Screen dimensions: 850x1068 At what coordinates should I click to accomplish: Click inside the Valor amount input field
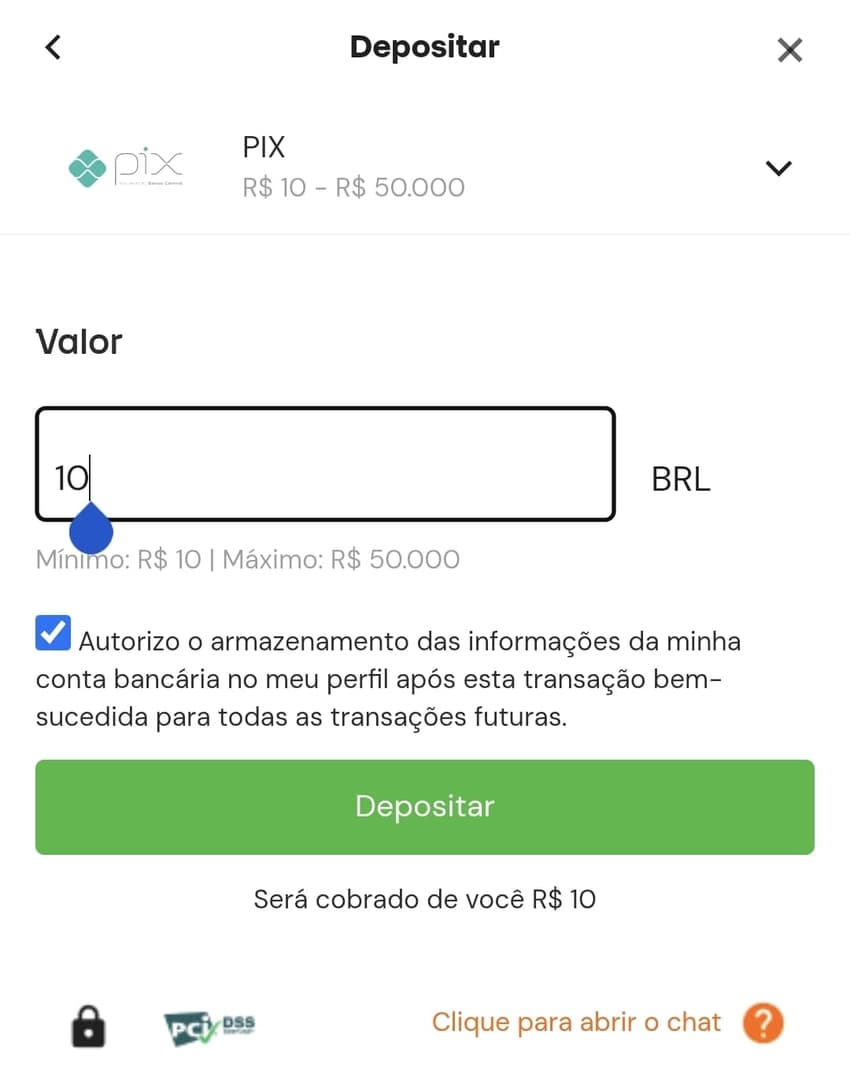pyautogui.click(x=325, y=463)
